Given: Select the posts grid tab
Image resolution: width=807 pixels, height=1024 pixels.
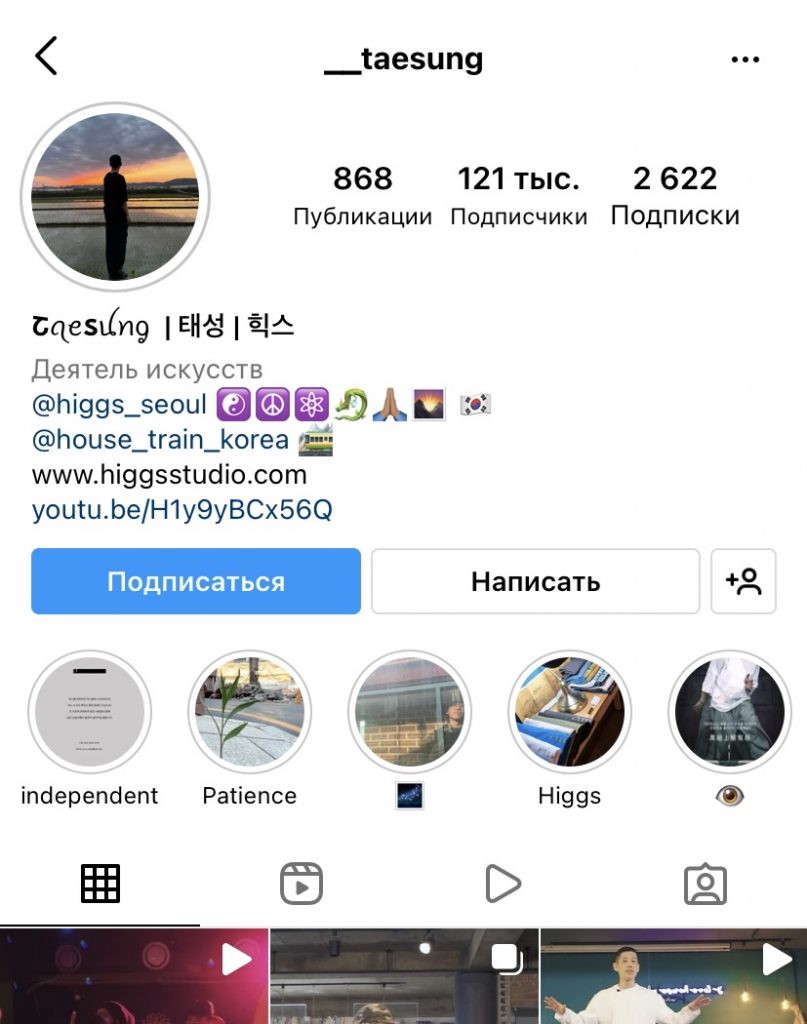Looking at the screenshot, I should coord(100,884).
